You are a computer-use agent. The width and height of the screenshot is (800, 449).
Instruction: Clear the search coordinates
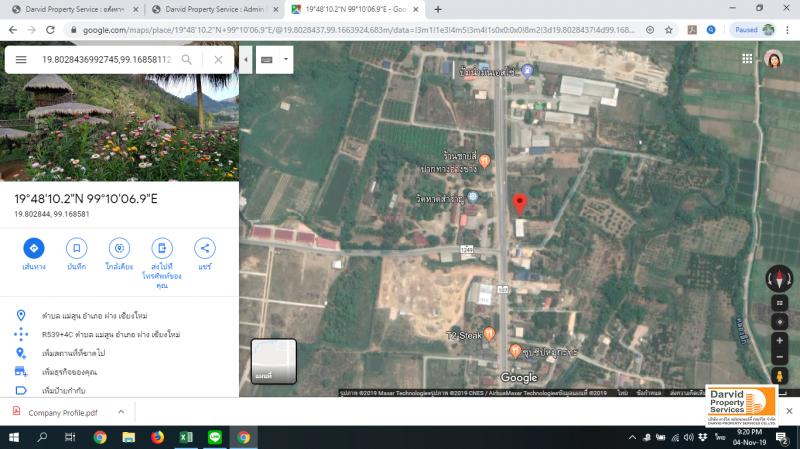(218, 60)
